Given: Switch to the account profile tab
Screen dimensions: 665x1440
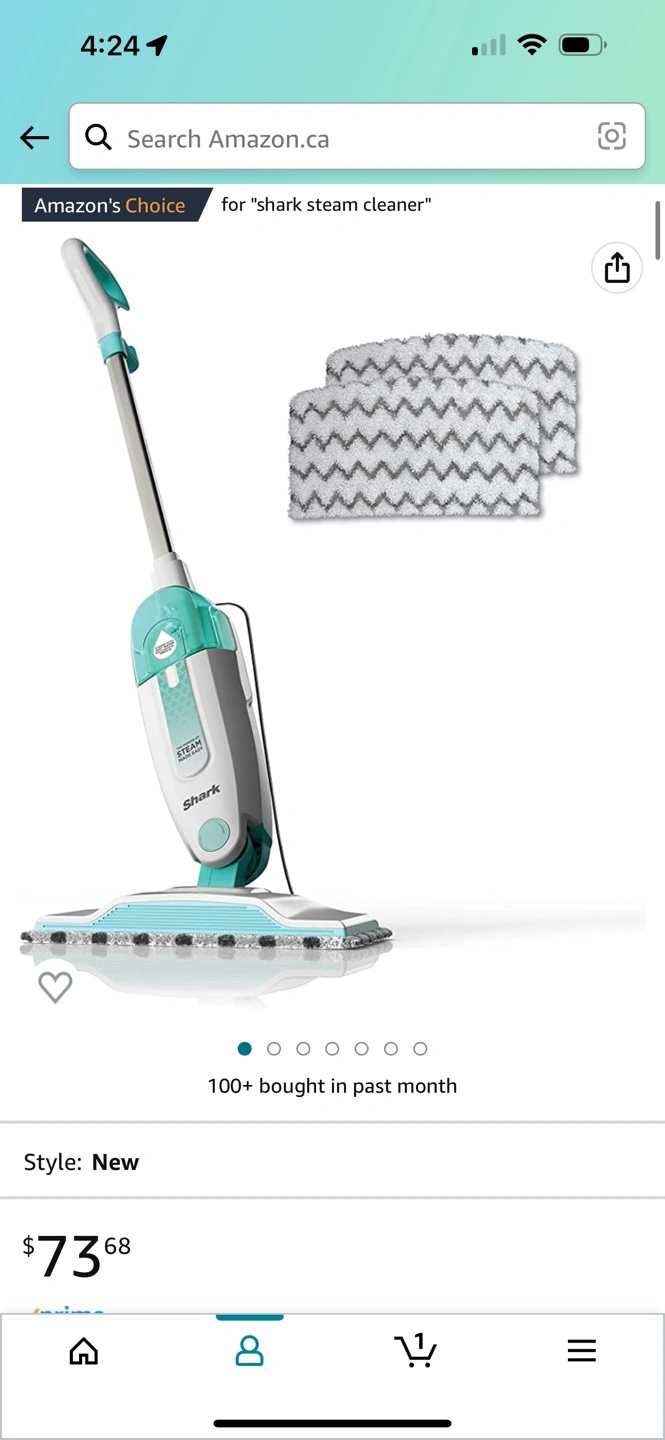Looking at the screenshot, I should [x=249, y=1351].
